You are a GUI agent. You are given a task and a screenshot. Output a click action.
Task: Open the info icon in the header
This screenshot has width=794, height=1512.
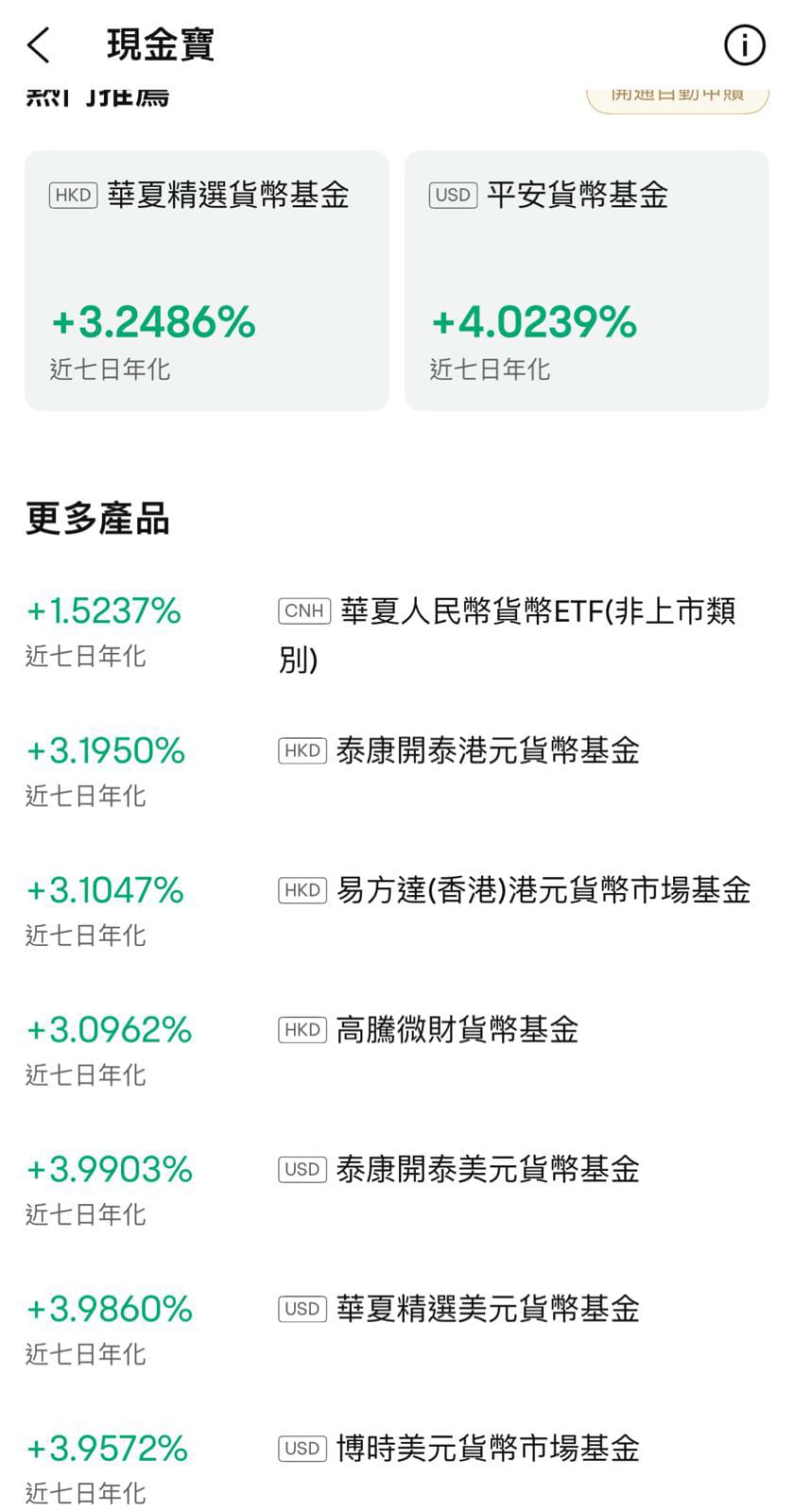744,45
